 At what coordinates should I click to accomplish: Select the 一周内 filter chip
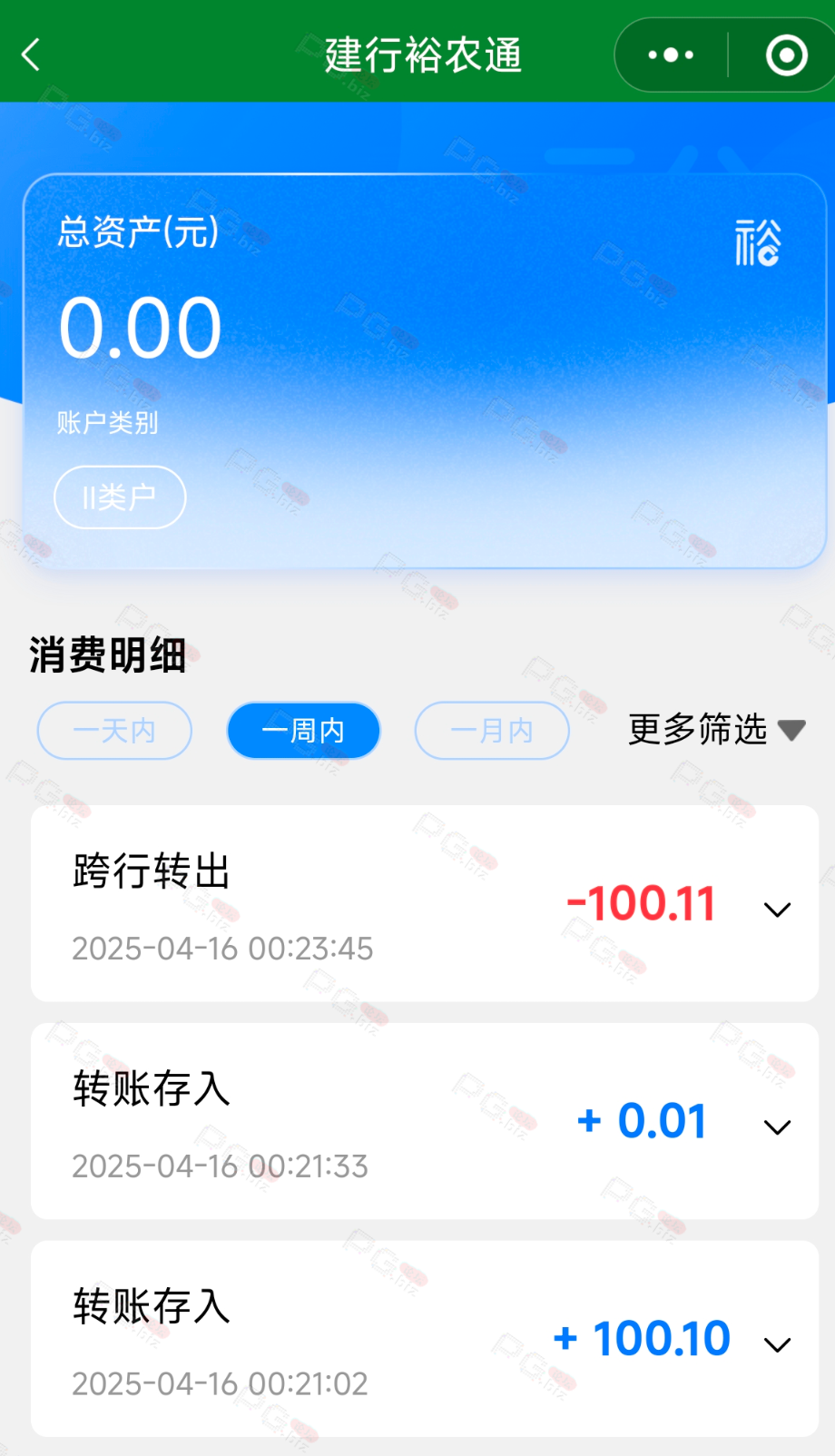tap(303, 731)
